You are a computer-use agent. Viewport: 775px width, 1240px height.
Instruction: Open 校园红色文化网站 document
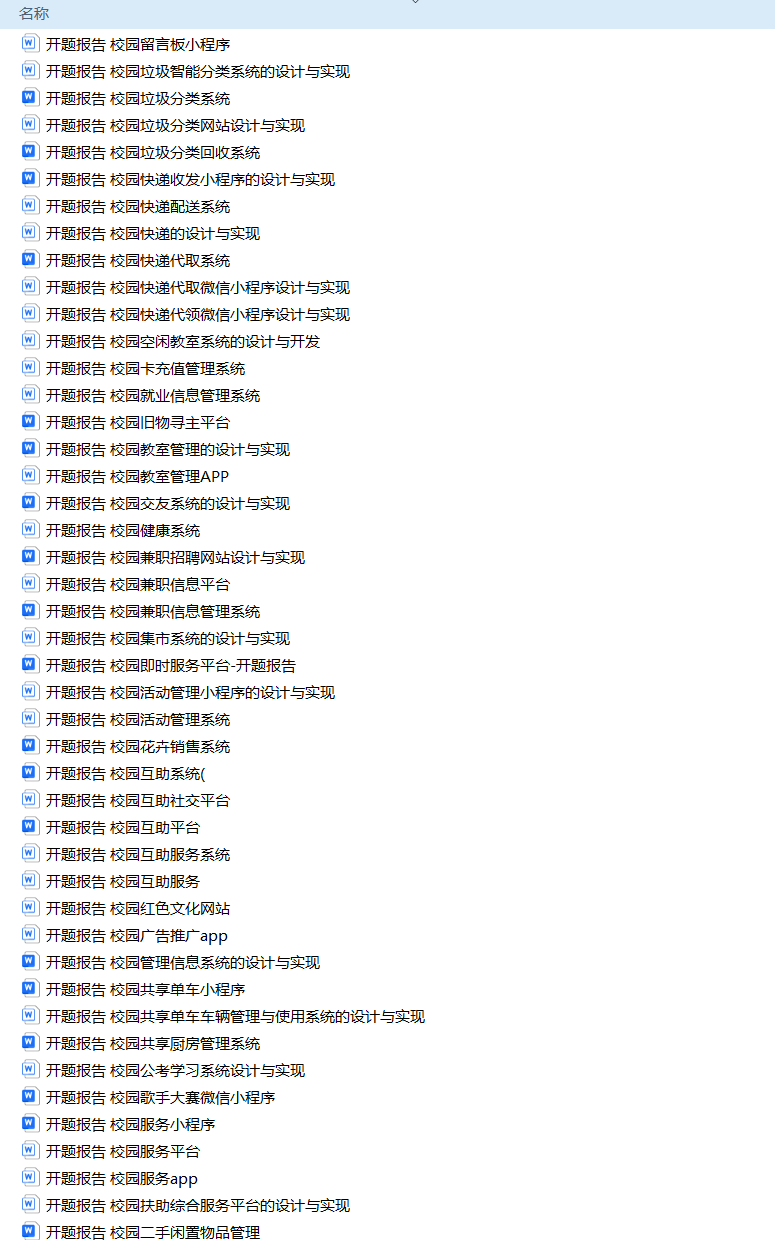[x=138, y=908]
